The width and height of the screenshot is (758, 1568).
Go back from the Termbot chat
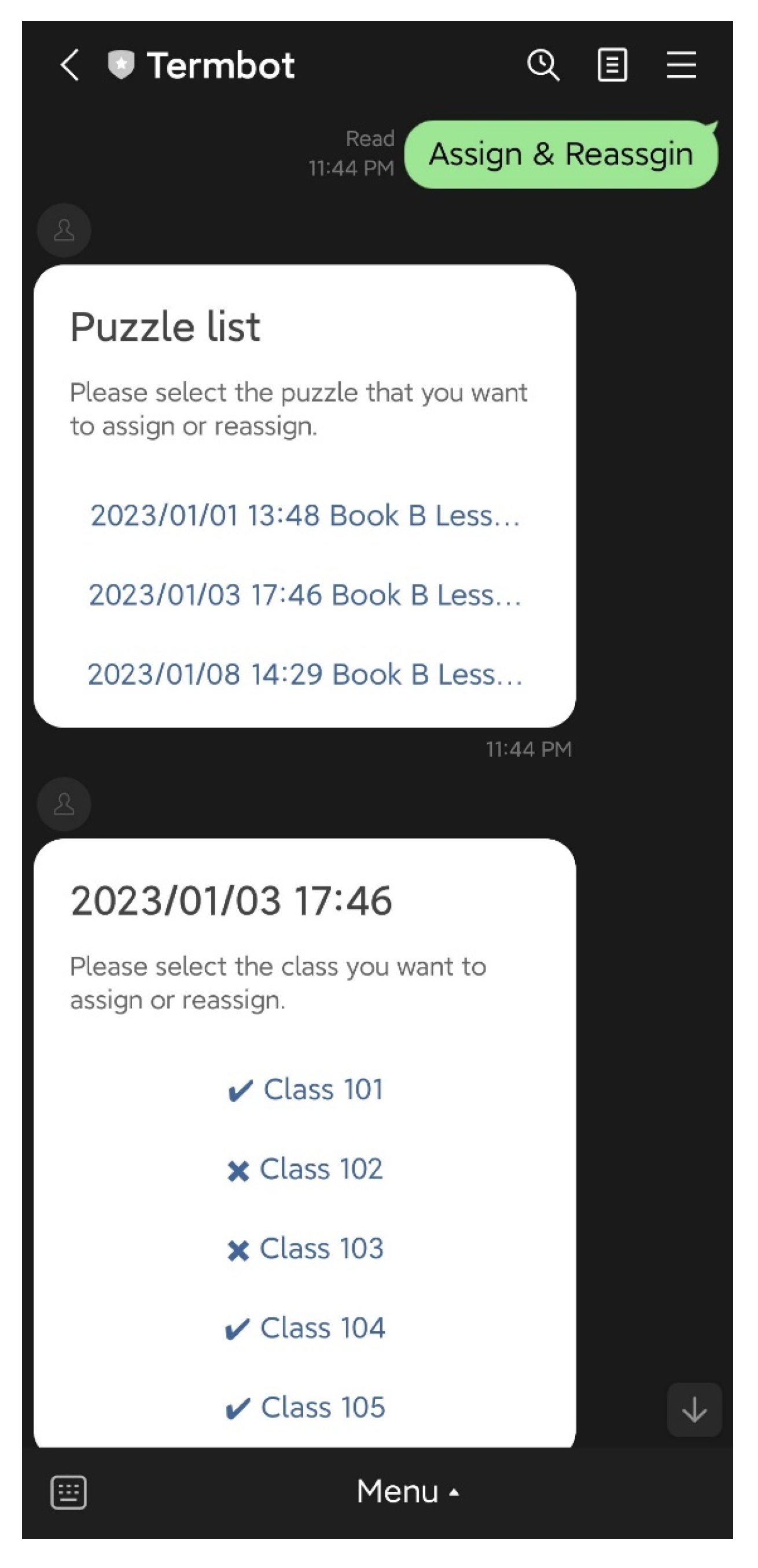coord(70,65)
